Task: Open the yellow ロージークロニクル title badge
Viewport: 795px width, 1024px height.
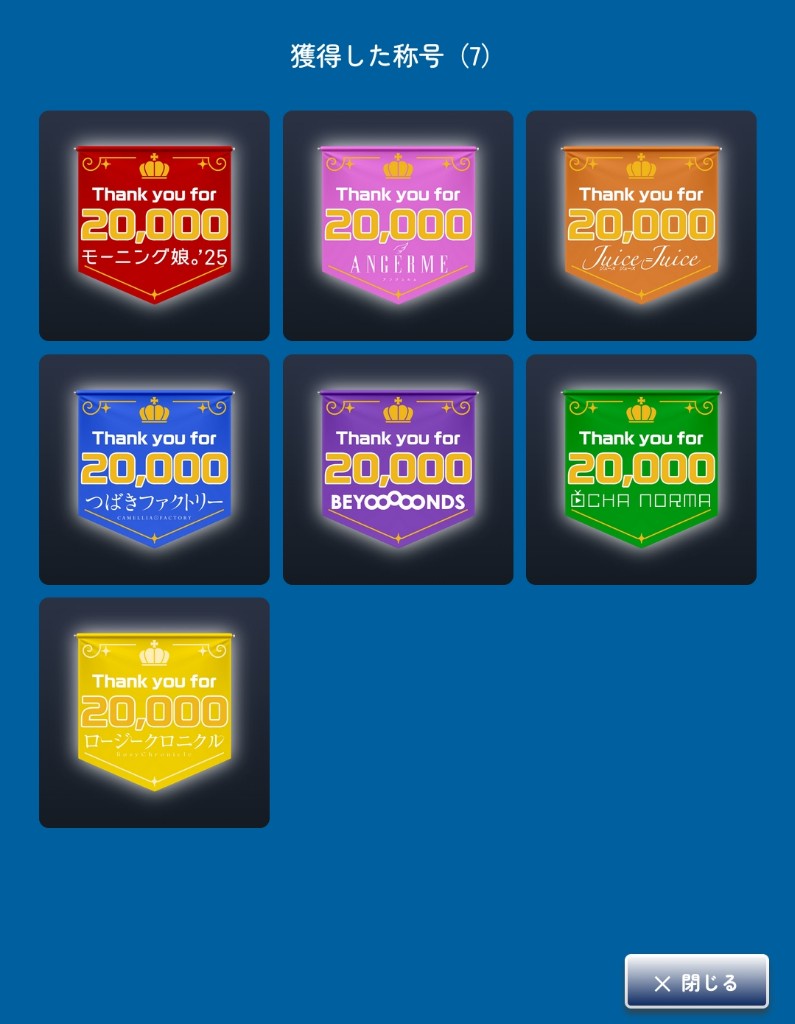Action: coord(154,712)
